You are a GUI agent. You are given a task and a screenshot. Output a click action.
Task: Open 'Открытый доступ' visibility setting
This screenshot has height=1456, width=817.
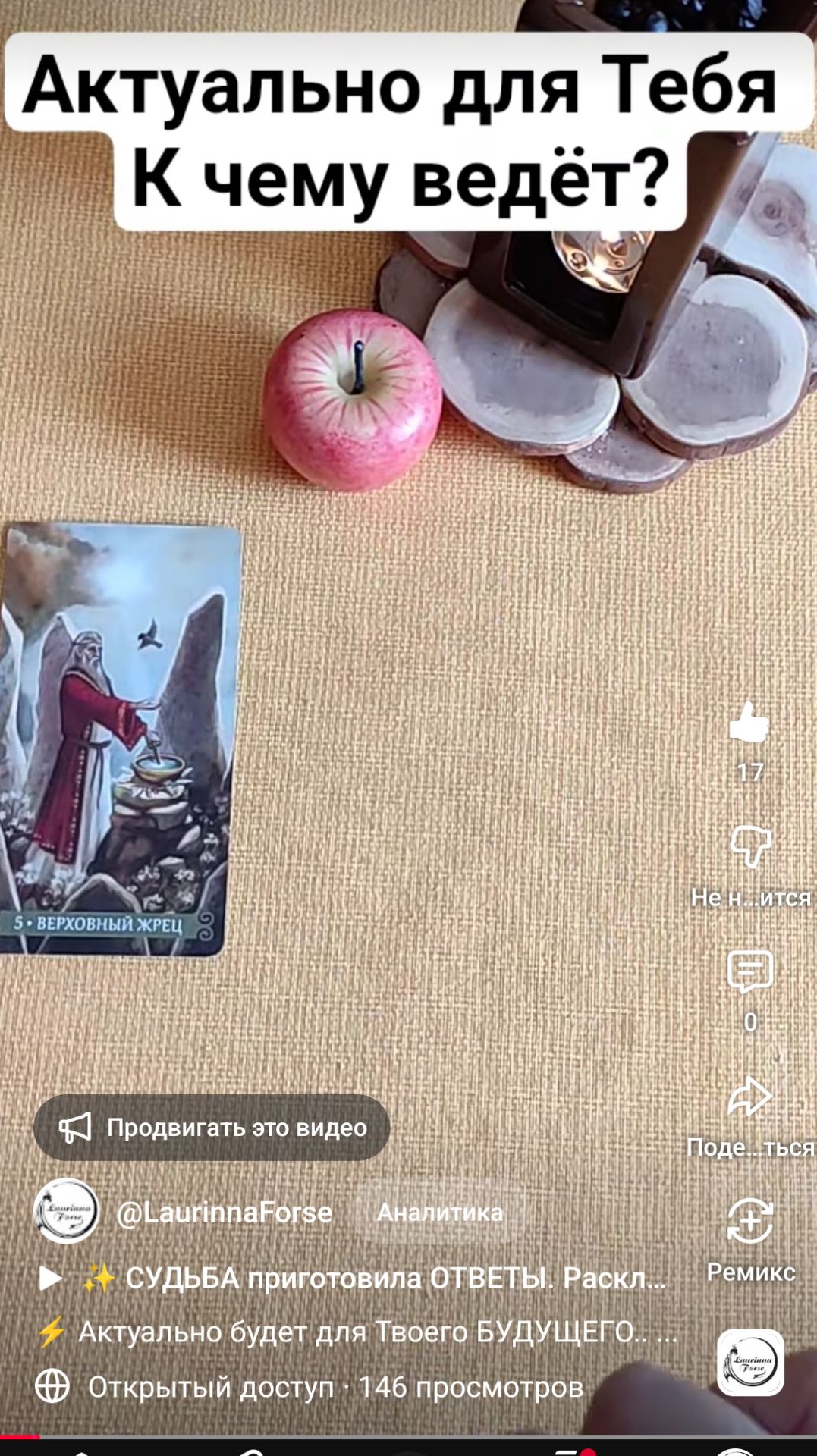(211, 1387)
